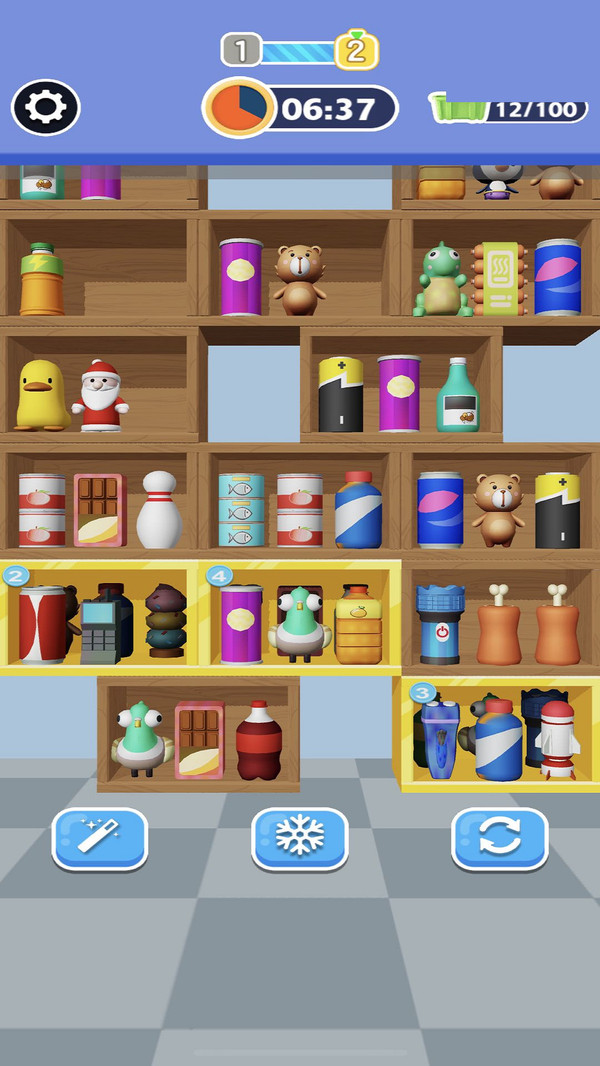Image resolution: width=600 pixels, height=1066 pixels.
Task: Select the red cola bottle
Action: tap(259, 741)
